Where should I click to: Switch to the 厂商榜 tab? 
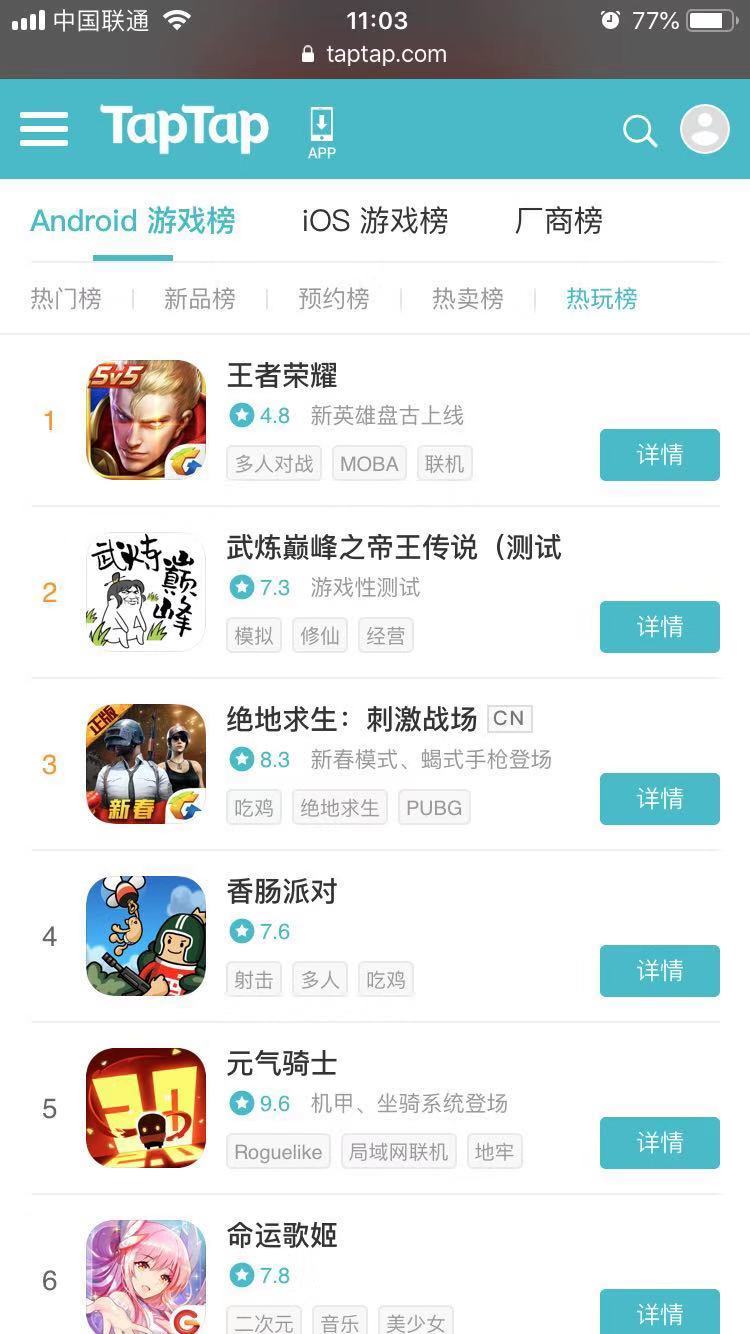(558, 220)
